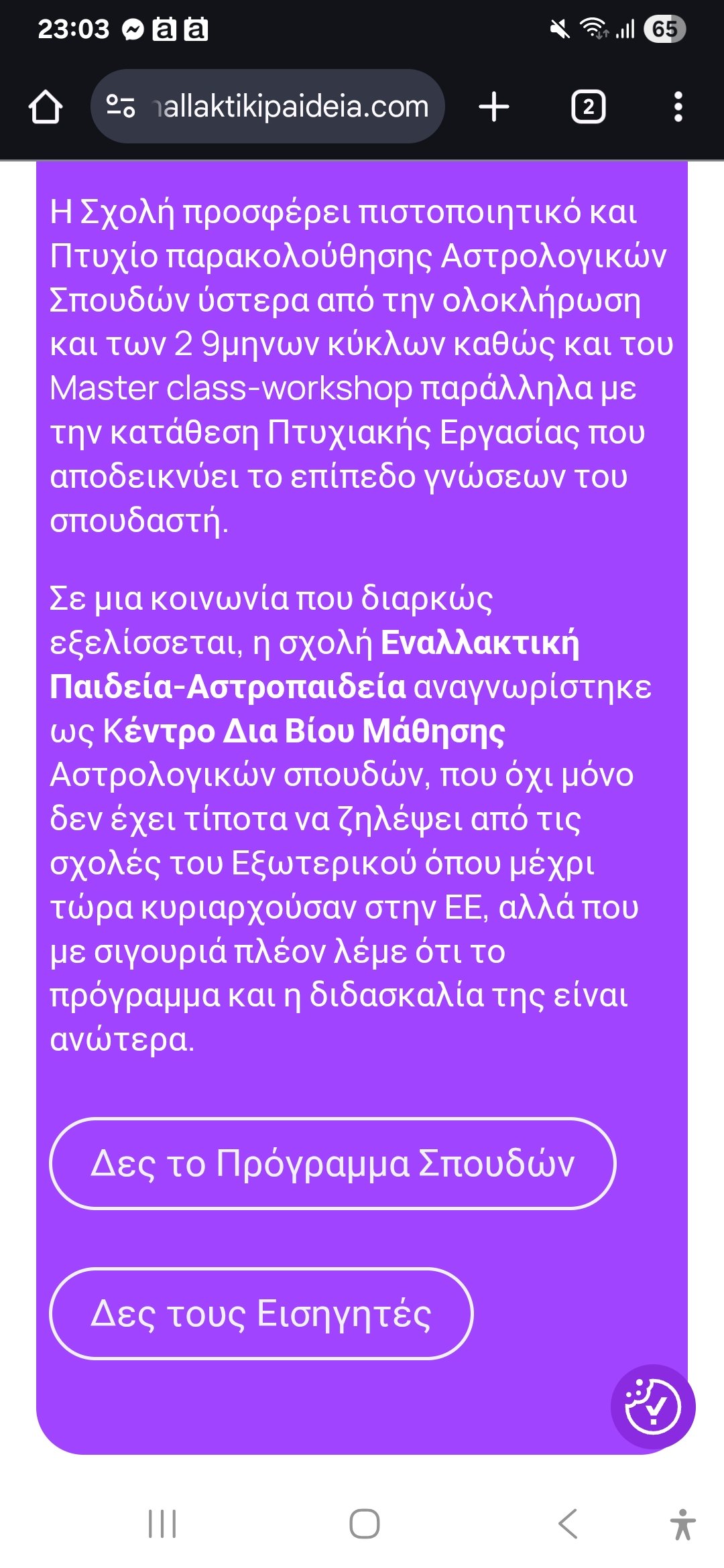Open the accessibility widget floating button
724x1568 pixels.
coord(653,1407)
